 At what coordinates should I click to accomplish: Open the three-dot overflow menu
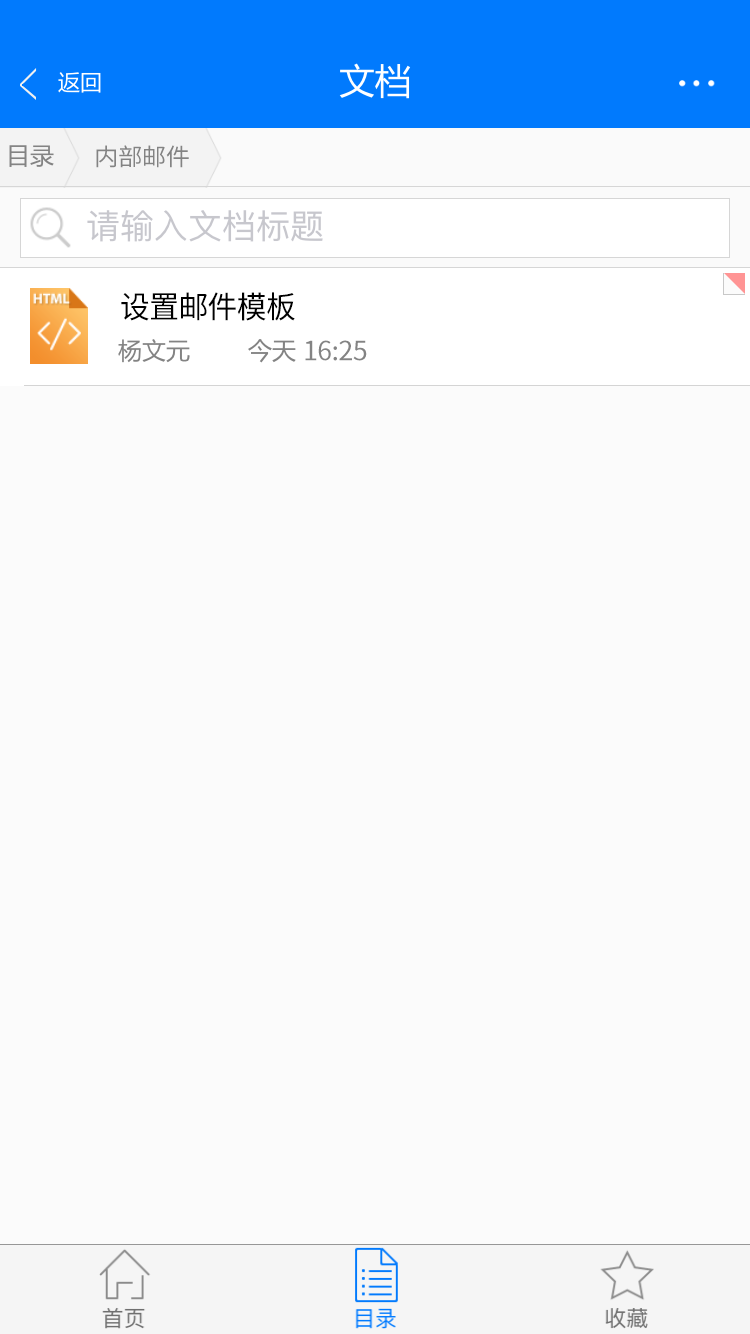point(696,83)
